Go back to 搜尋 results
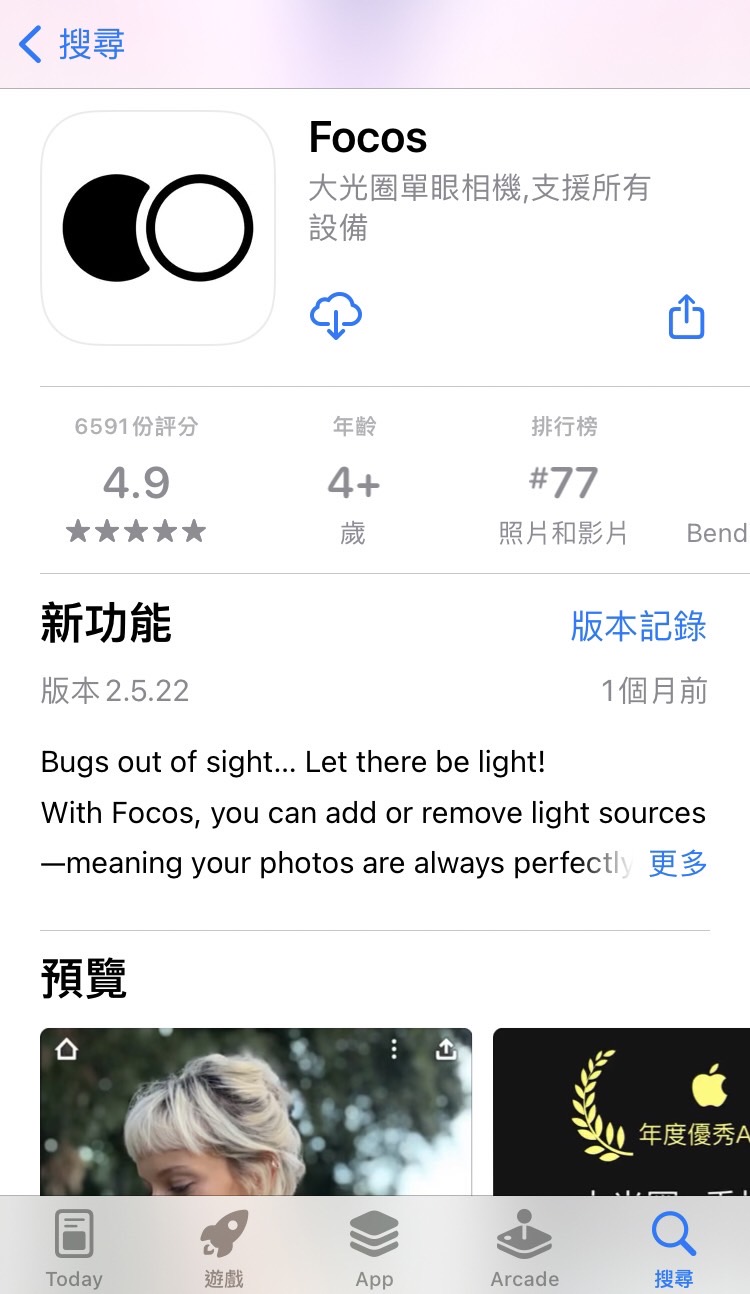The image size is (750, 1294). pos(72,45)
